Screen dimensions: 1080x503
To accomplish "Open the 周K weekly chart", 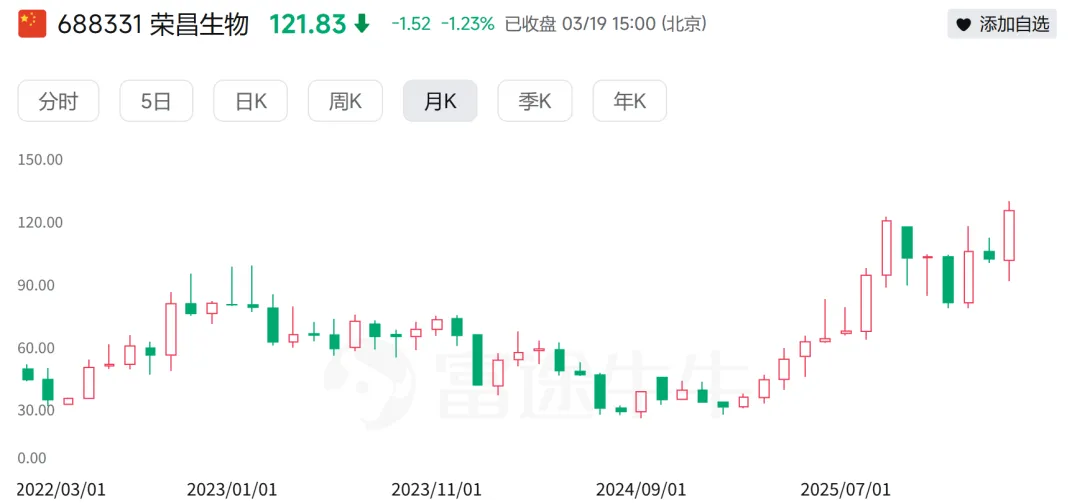I will (345, 101).
